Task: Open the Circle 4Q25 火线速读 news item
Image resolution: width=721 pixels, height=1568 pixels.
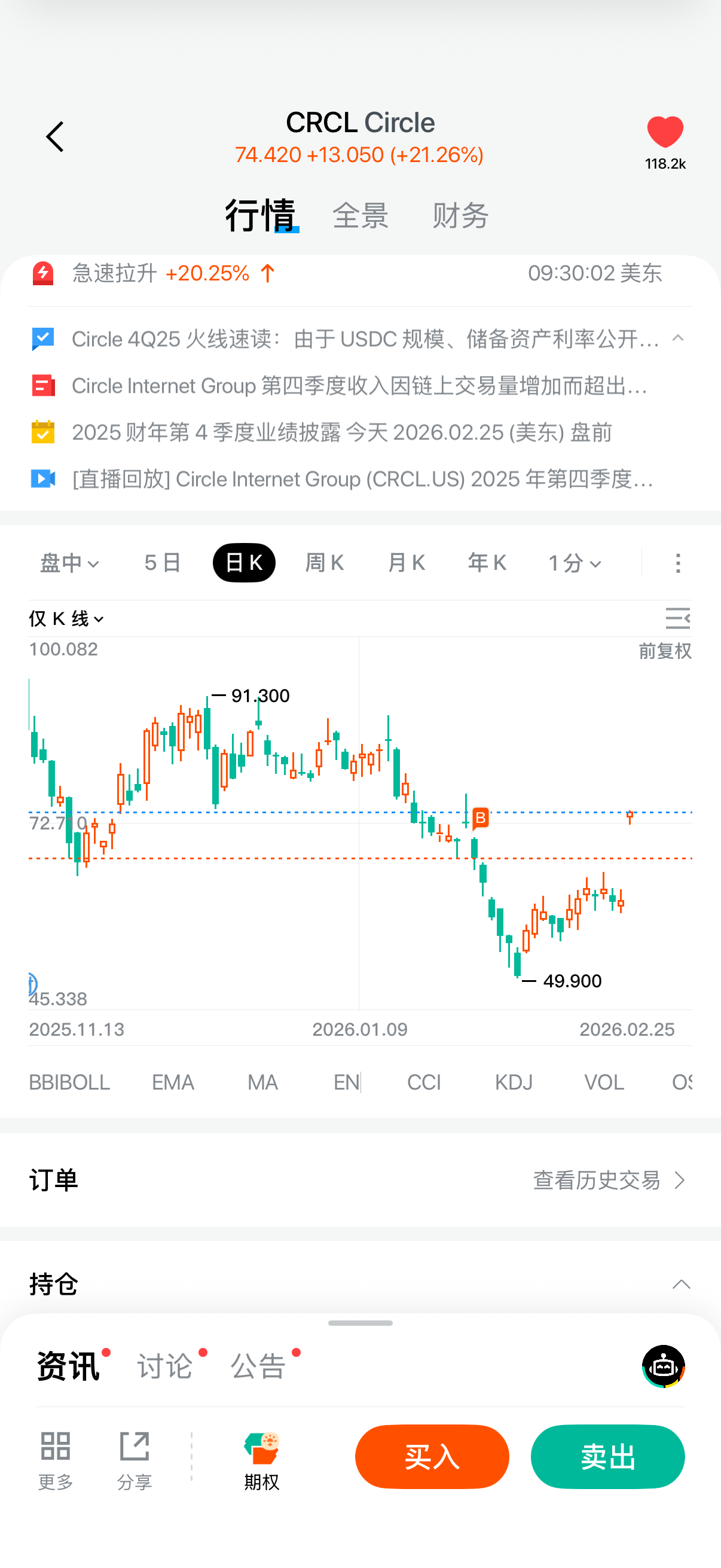Action: point(364,339)
